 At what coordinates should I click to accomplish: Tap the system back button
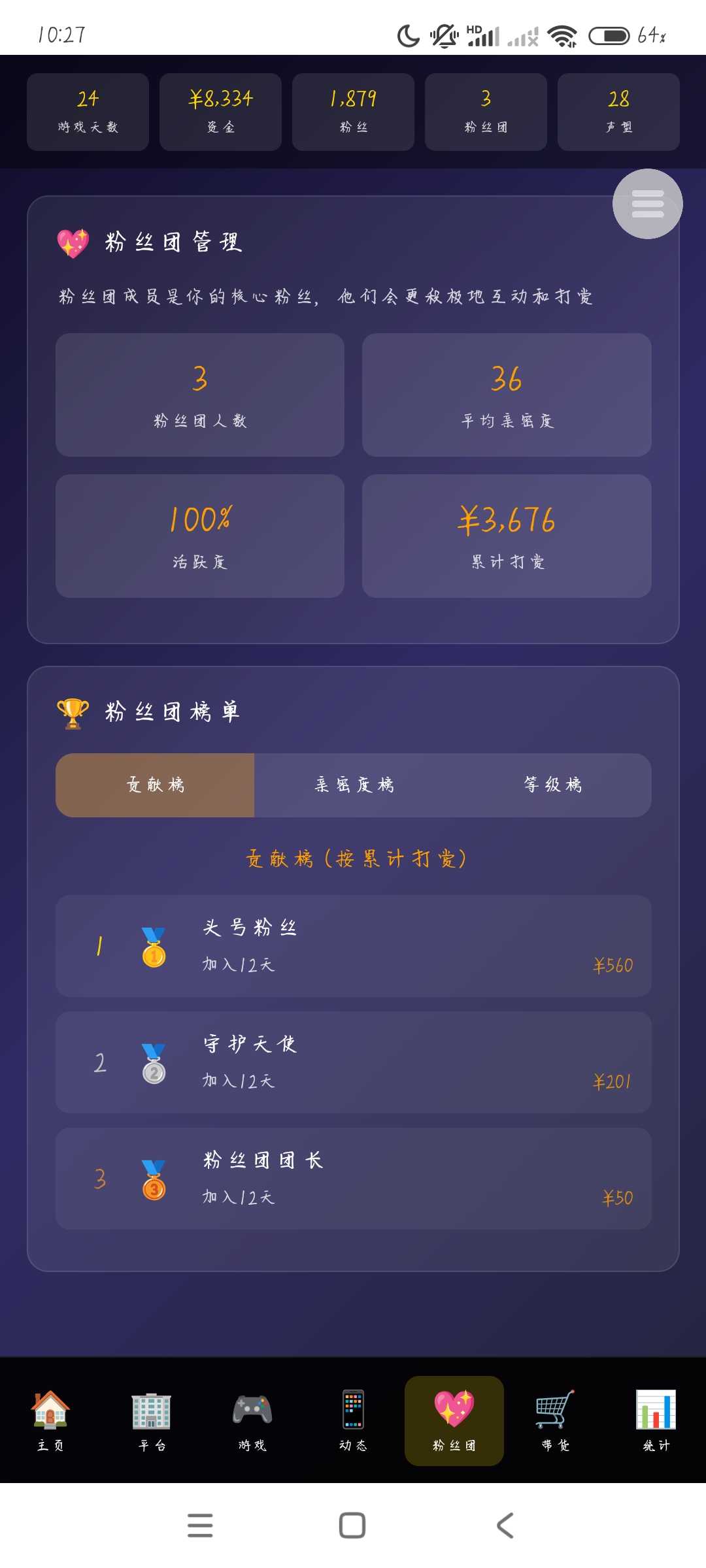coord(505,1526)
